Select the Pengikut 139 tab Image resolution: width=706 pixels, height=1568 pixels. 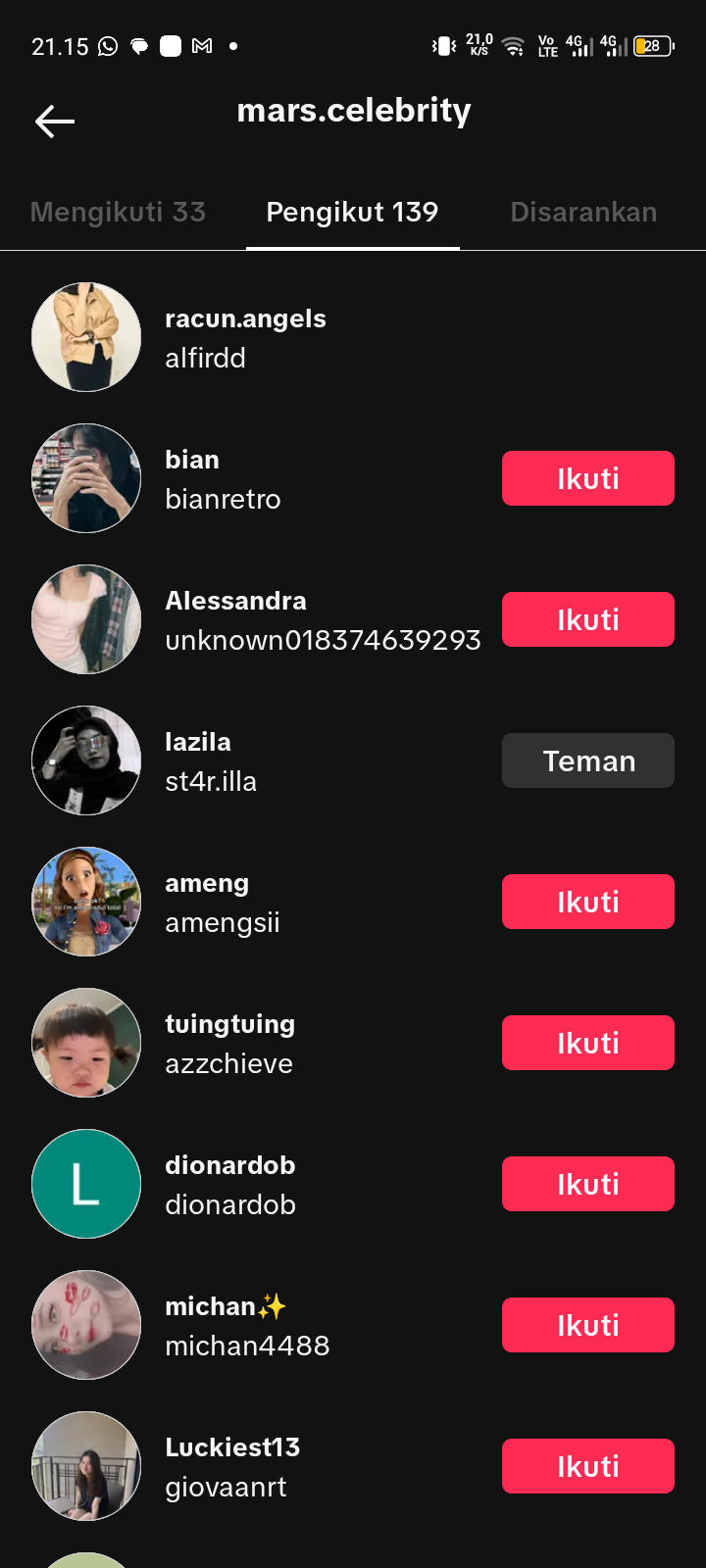click(x=352, y=212)
